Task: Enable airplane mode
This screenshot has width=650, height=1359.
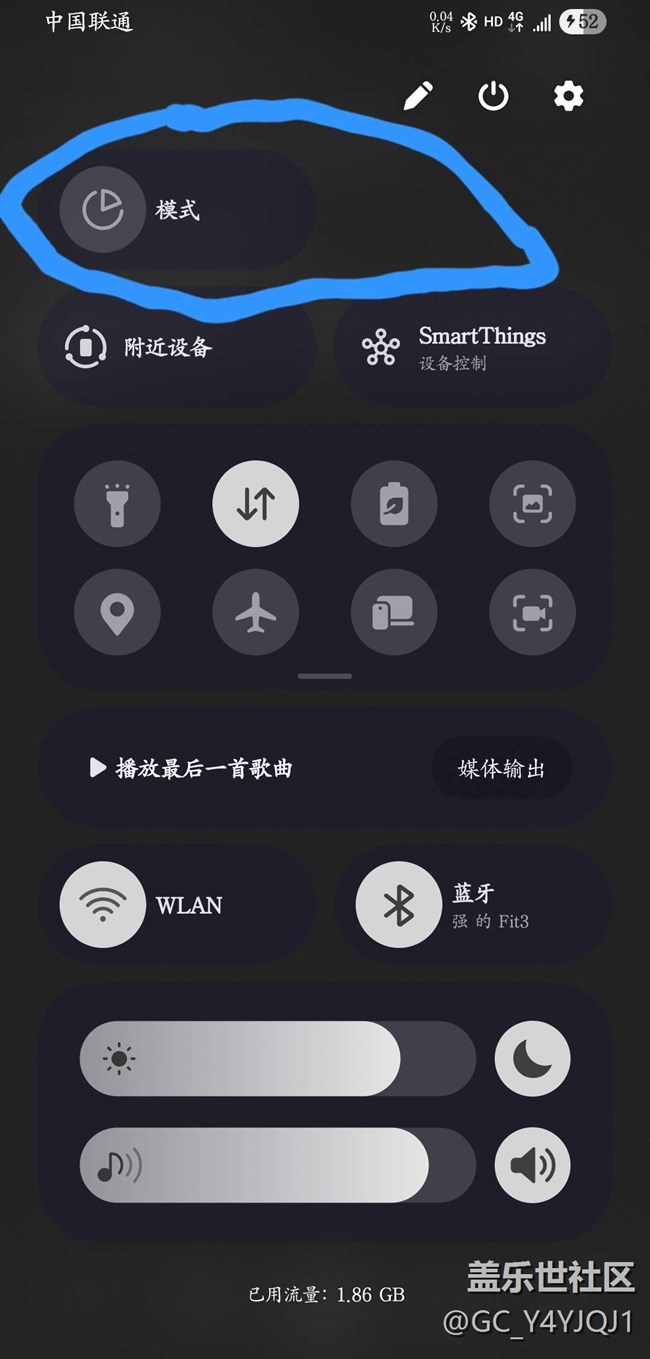Action: 255,612
